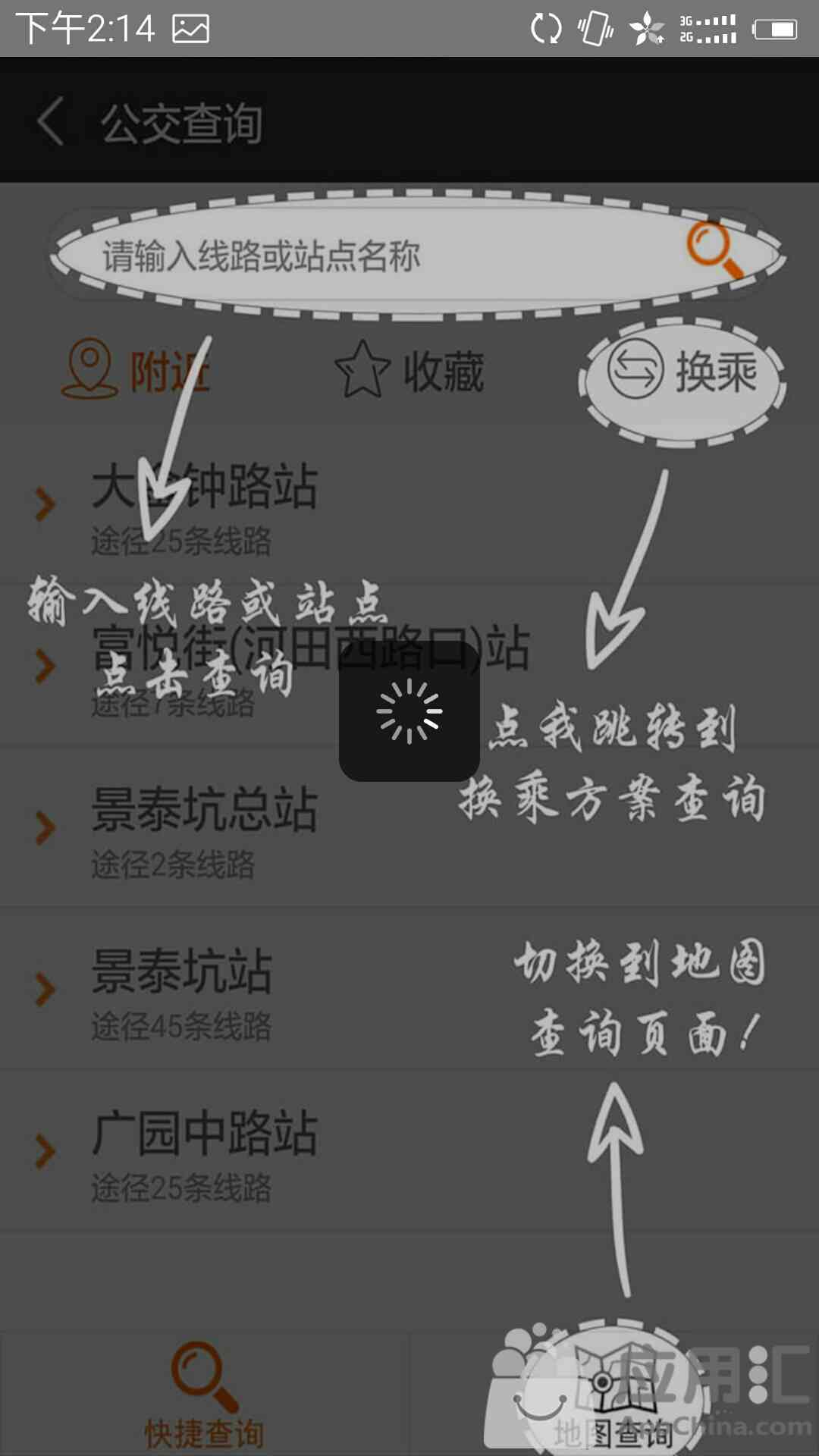Tap the route or stop search field

pyautogui.click(x=364, y=256)
